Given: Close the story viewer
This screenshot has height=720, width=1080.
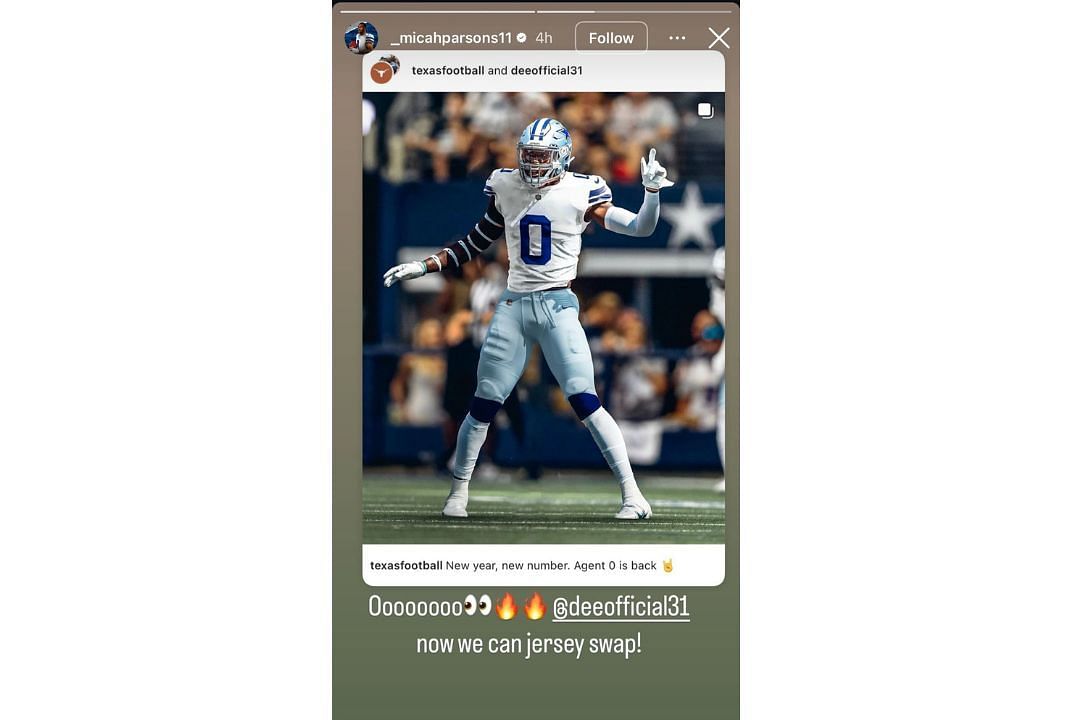Looking at the screenshot, I should tap(718, 38).
